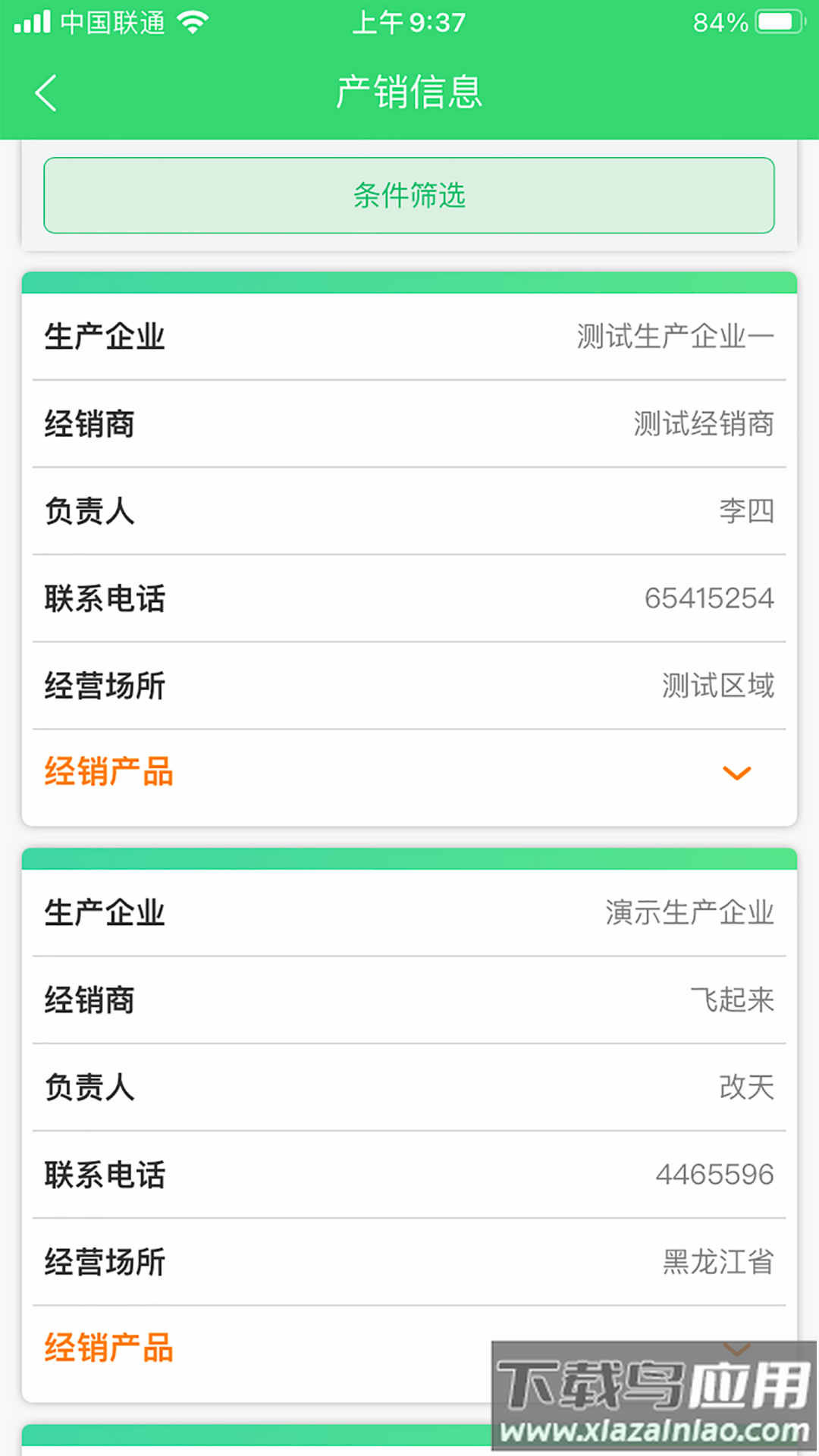Tap the orange 经销产品 label on first card
The image size is (819, 1456).
pos(108,773)
